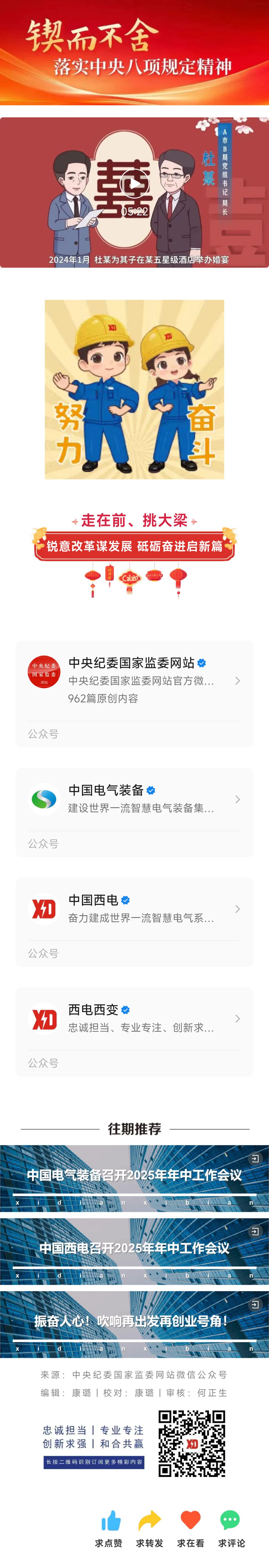The height and width of the screenshot is (1568, 269).
Task: Open the 中国西电 official account card
Action: click(134, 908)
